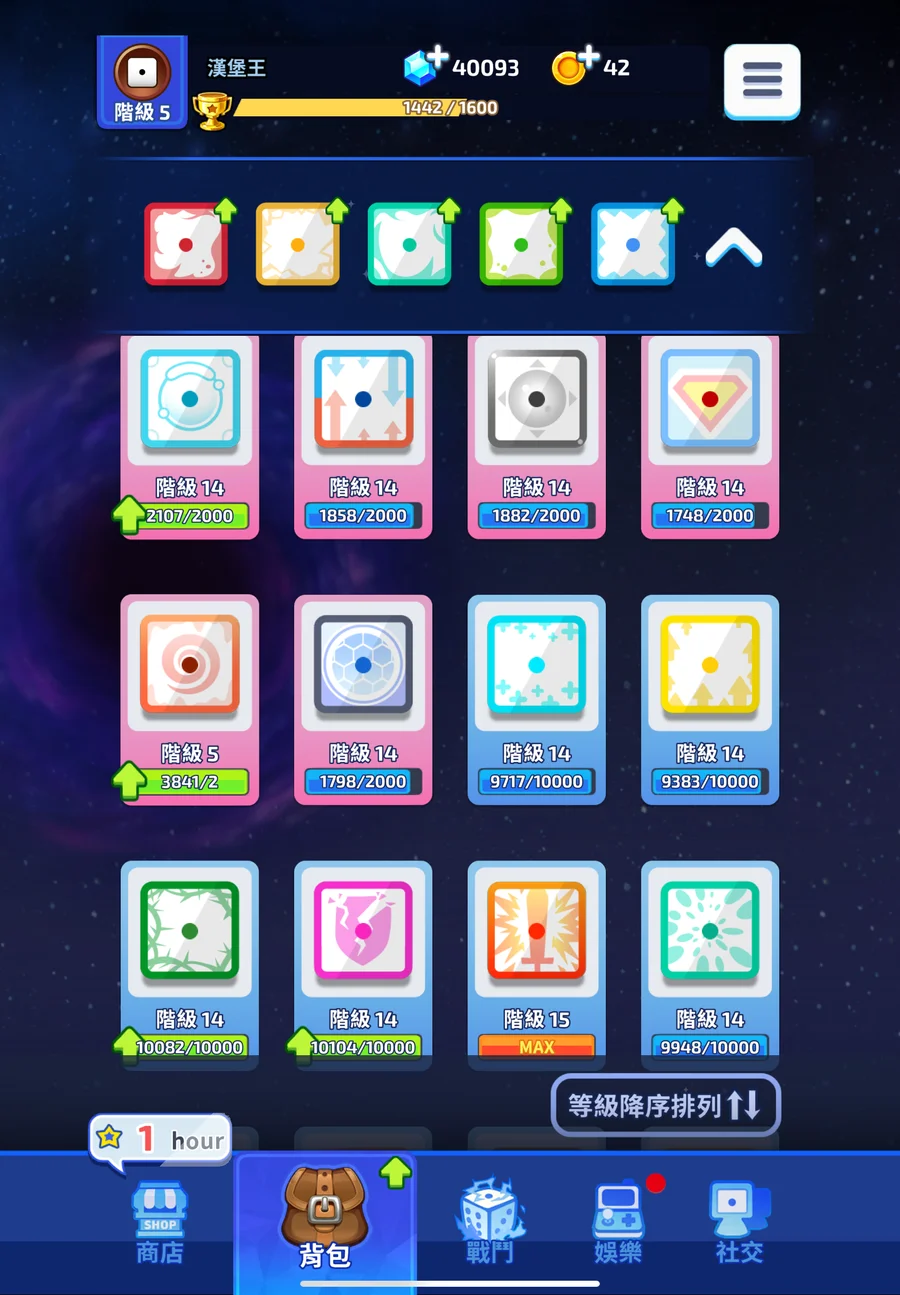Open the hamburger menu

point(762,80)
